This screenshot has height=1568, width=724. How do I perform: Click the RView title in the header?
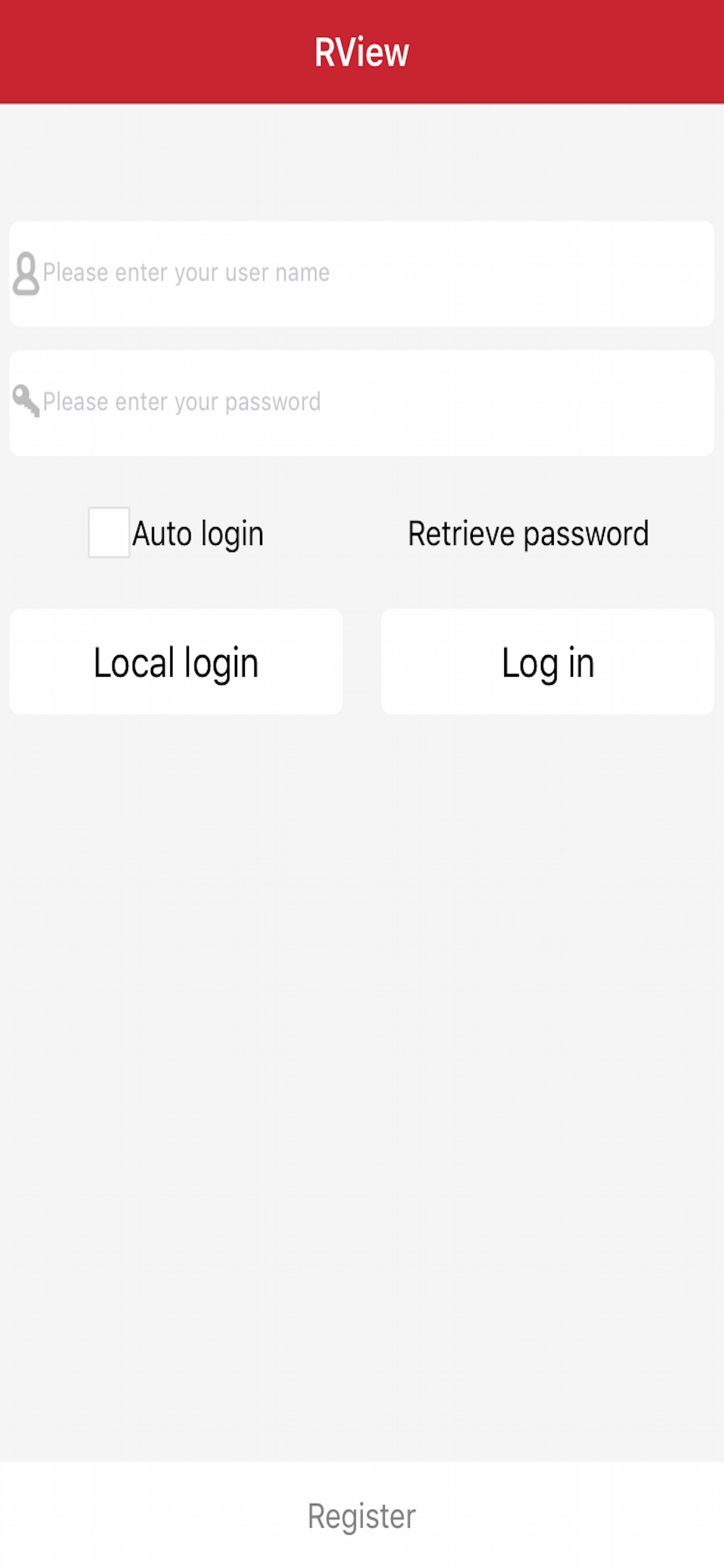coord(361,52)
